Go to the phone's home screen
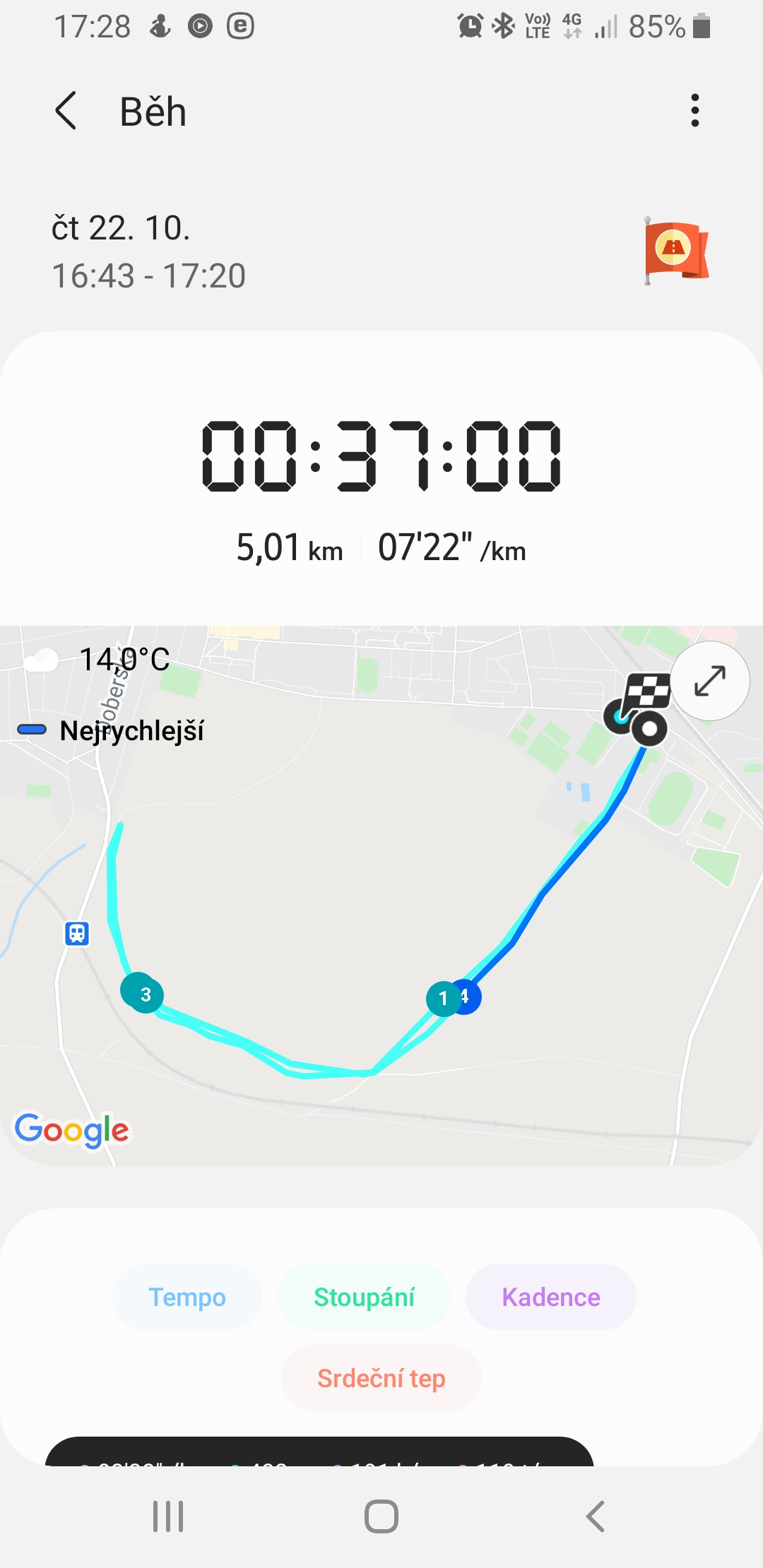Viewport: 763px width, 1568px height. pos(381,1516)
